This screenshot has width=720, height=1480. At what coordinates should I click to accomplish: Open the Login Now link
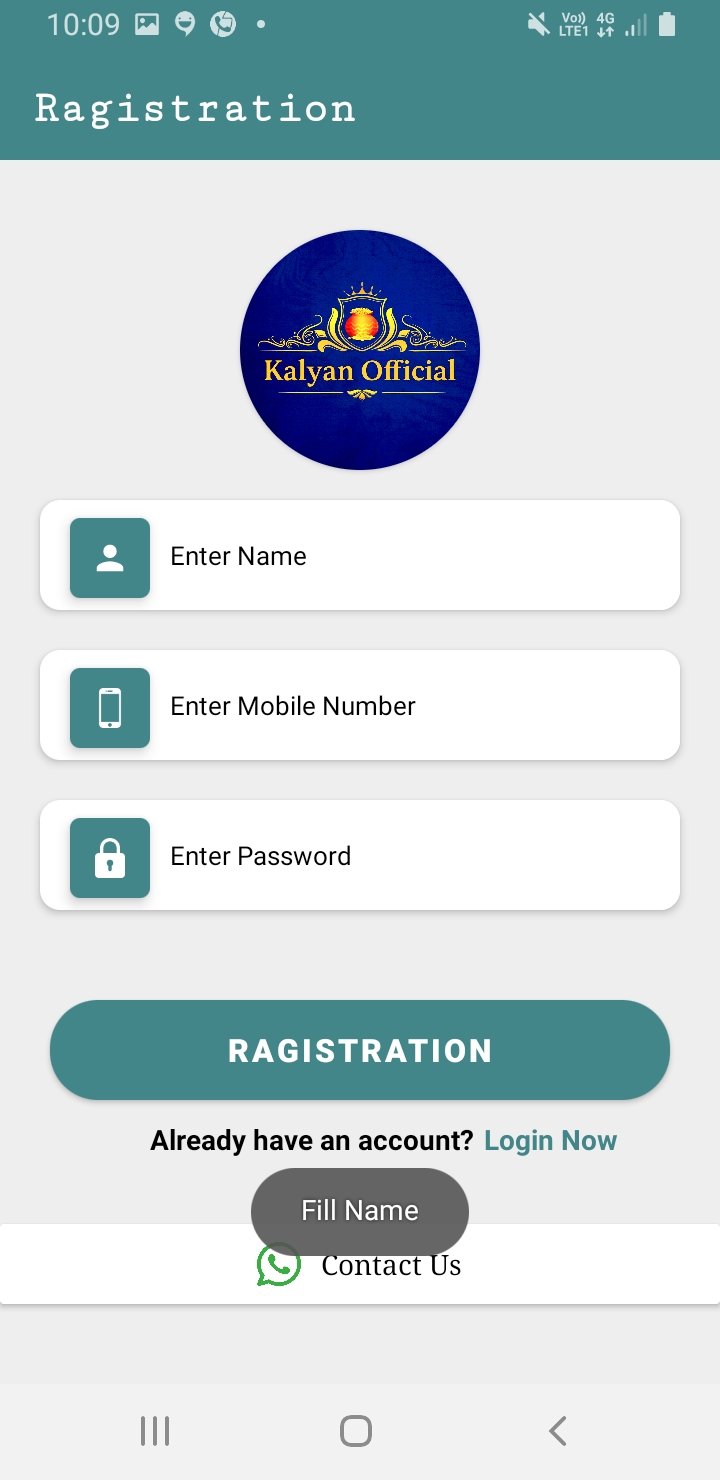point(550,1141)
